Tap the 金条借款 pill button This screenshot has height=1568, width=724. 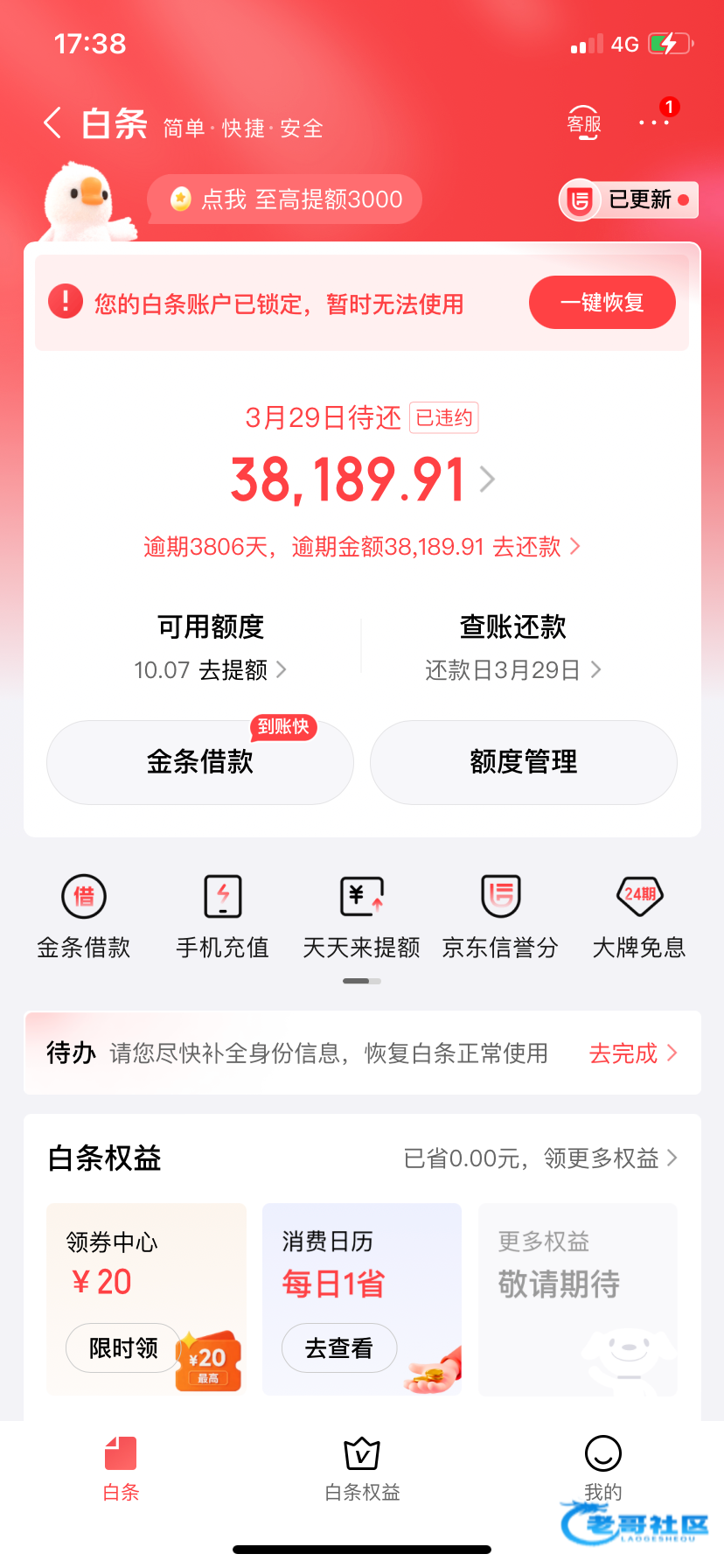tap(200, 762)
